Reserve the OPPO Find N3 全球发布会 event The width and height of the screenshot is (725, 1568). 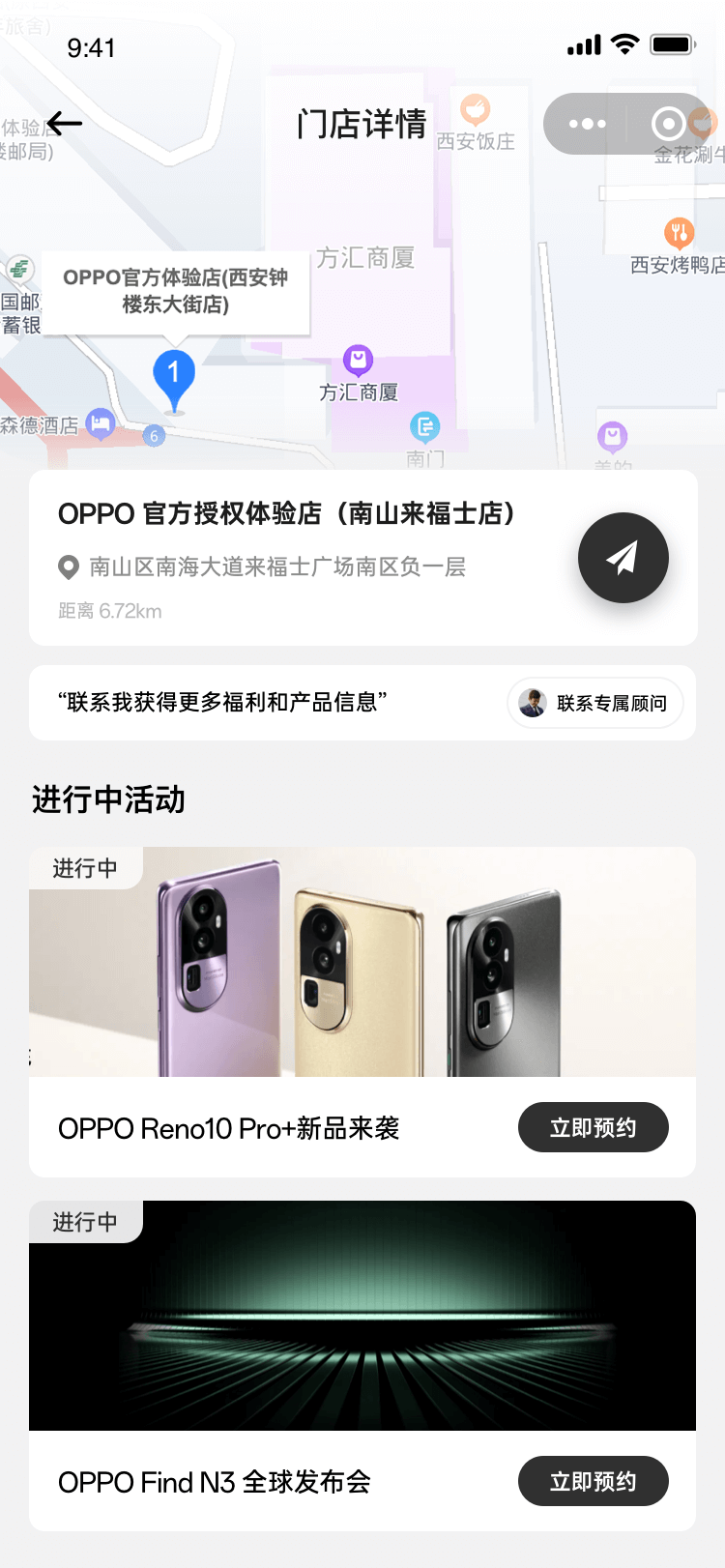tap(593, 1481)
